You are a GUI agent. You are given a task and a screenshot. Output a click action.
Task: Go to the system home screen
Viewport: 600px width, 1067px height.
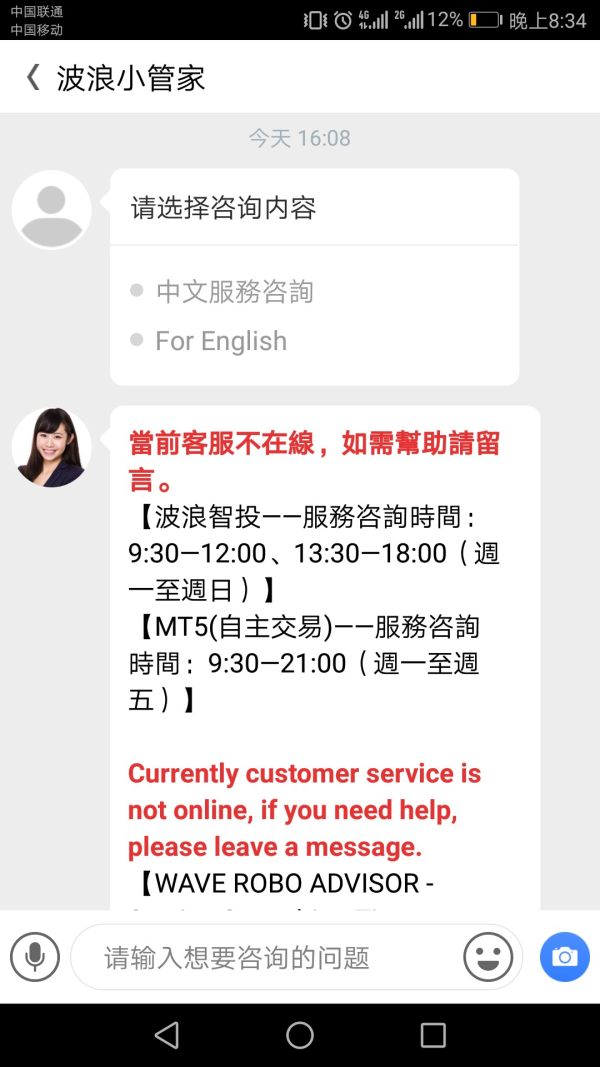[x=300, y=1035]
